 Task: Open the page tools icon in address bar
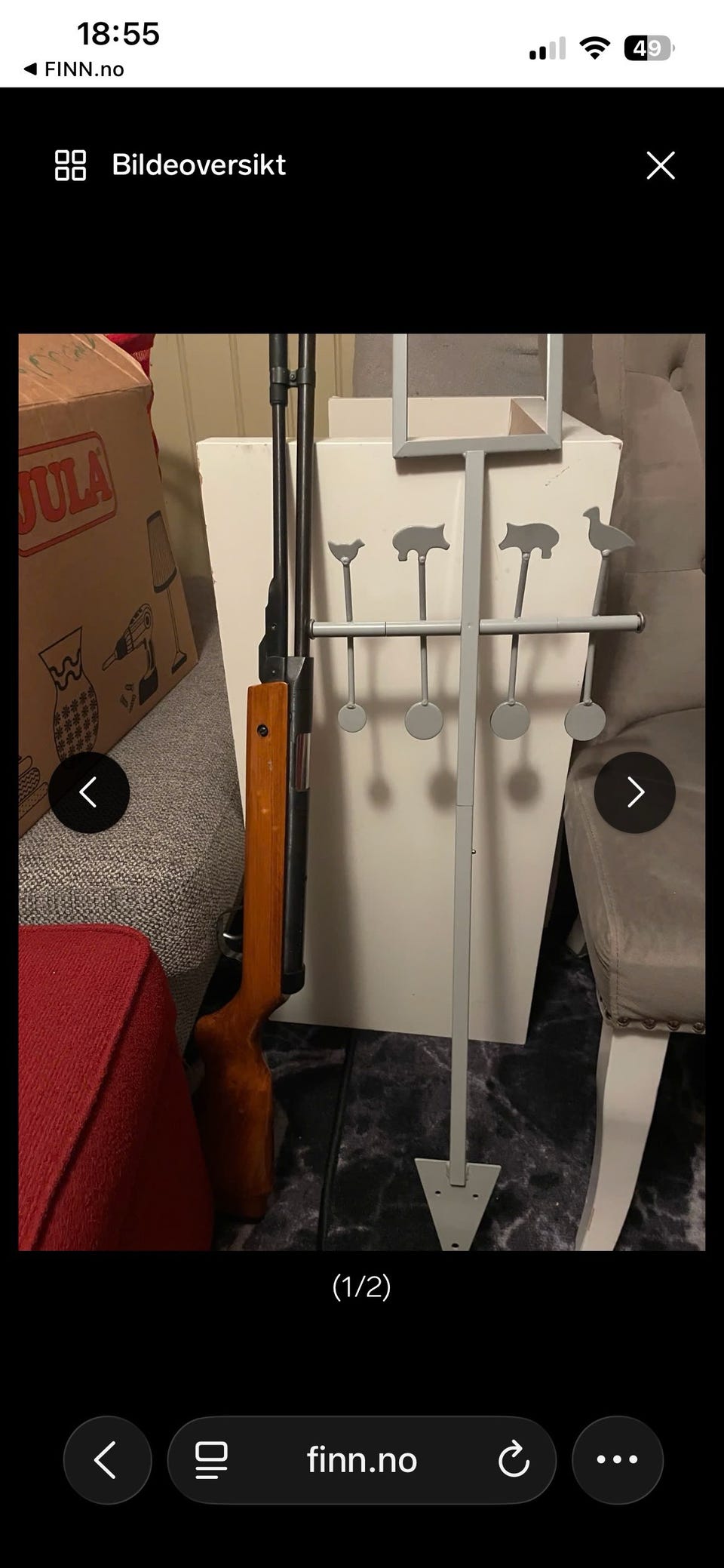click(x=211, y=1459)
